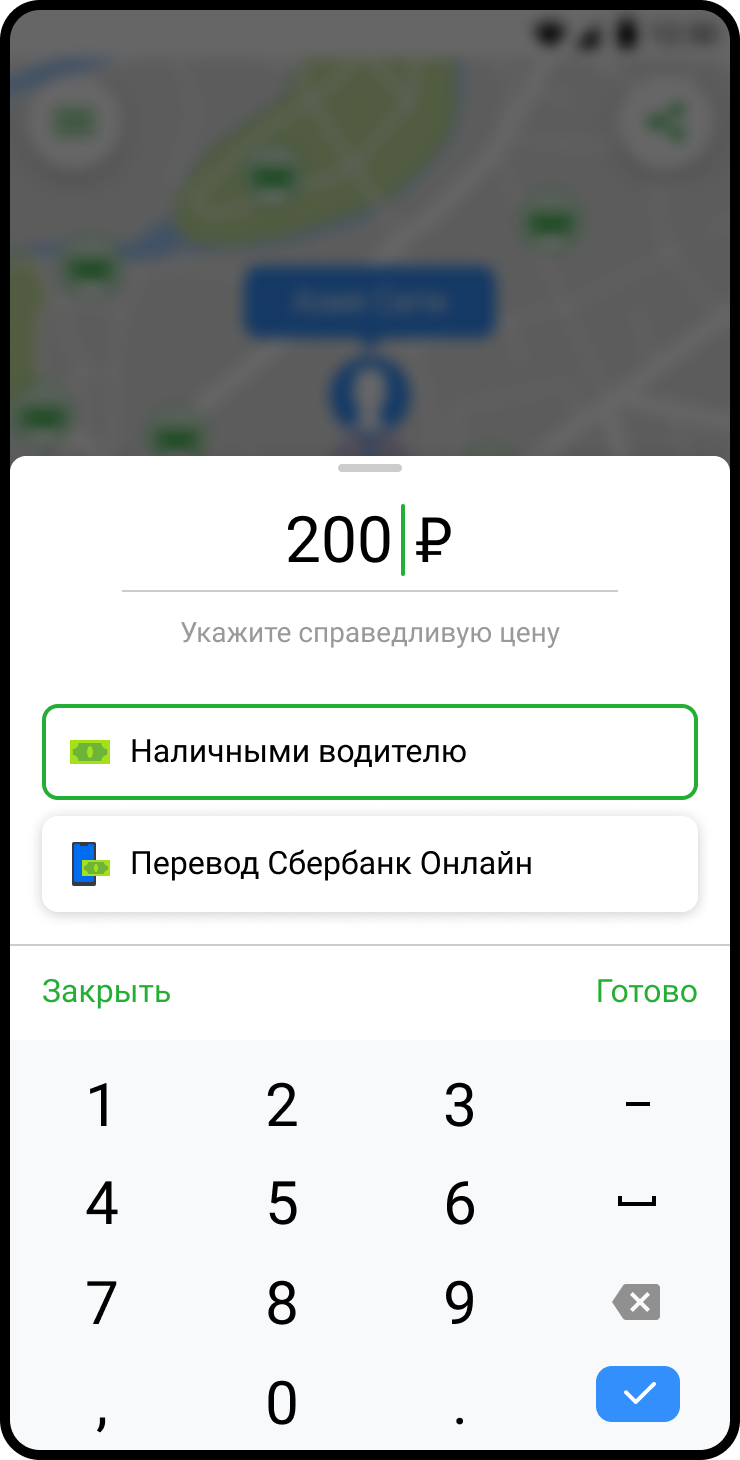The width and height of the screenshot is (740, 1460).
Task: Confirm price with Готово
Action: click(646, 992)
